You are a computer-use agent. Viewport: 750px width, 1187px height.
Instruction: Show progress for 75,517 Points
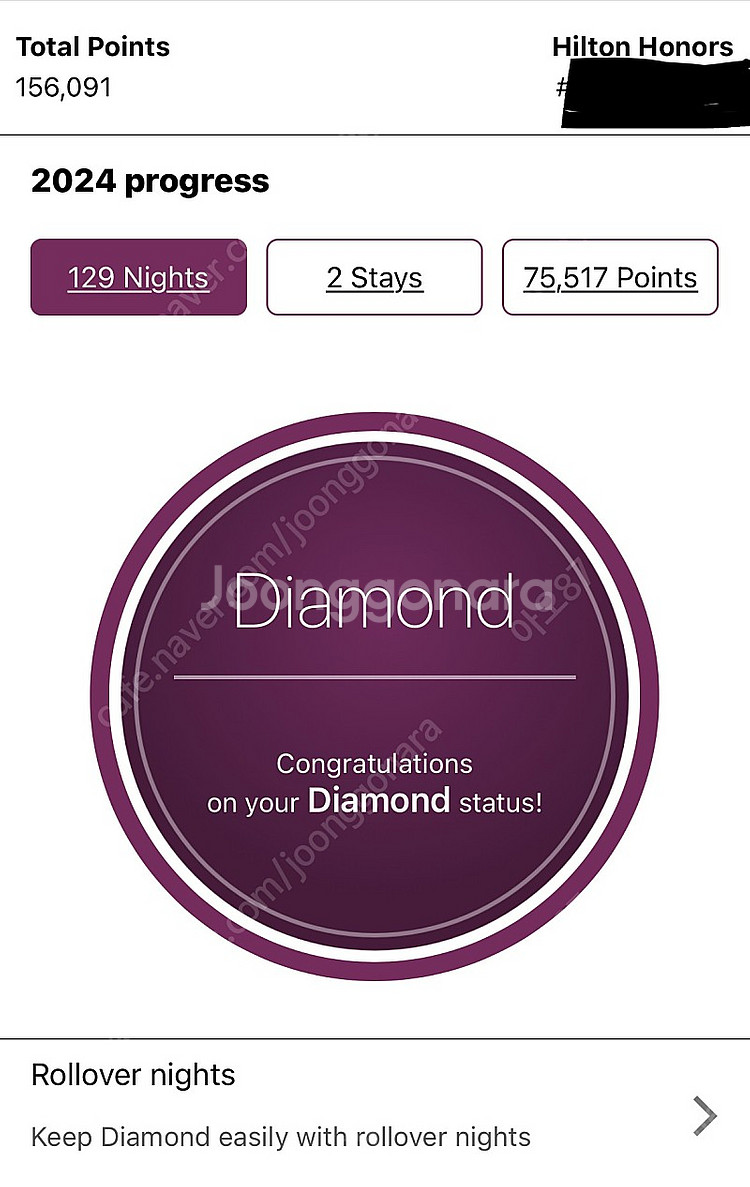coord(610,277)
